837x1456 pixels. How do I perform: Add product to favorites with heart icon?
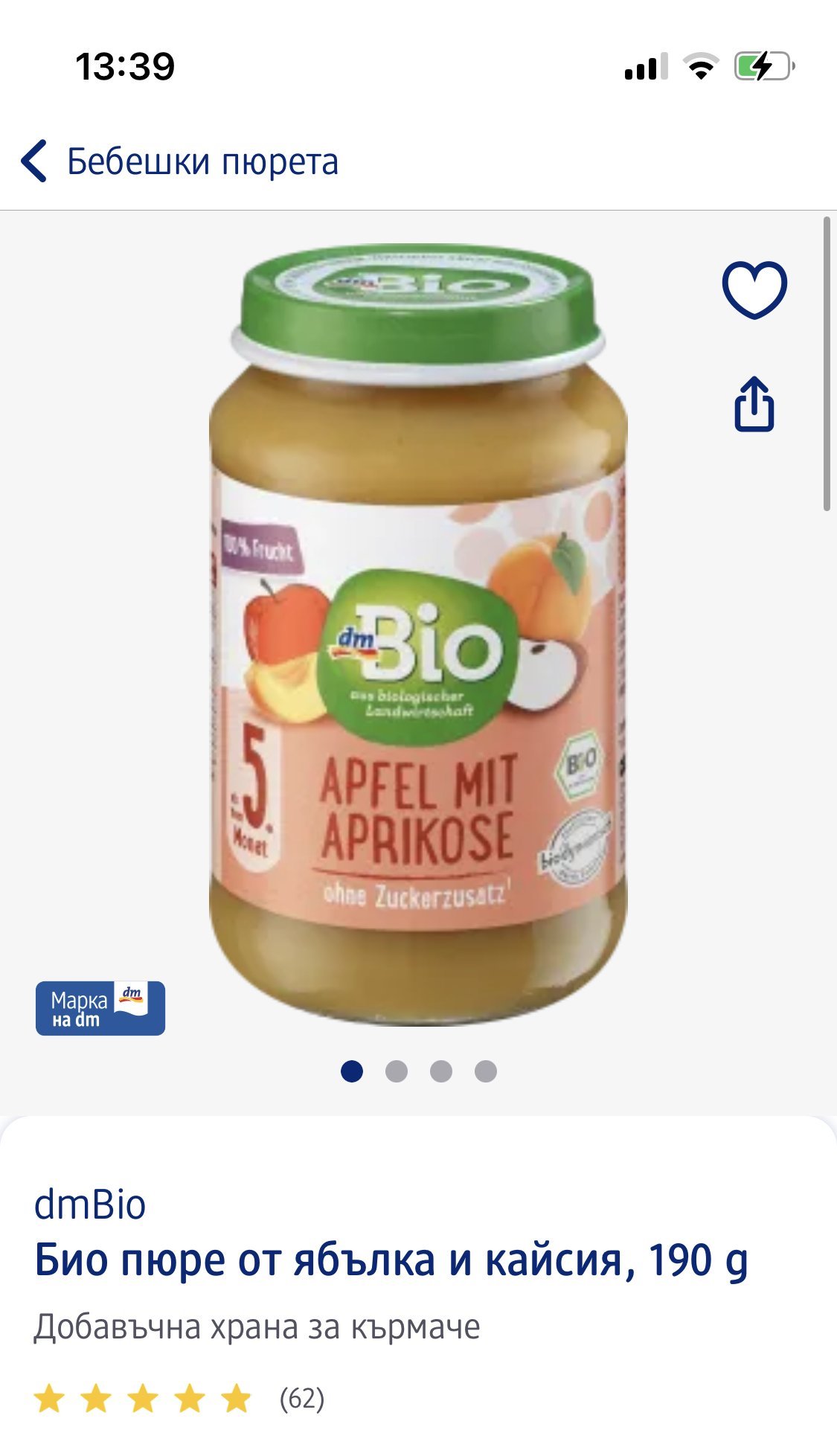[754, 289]
